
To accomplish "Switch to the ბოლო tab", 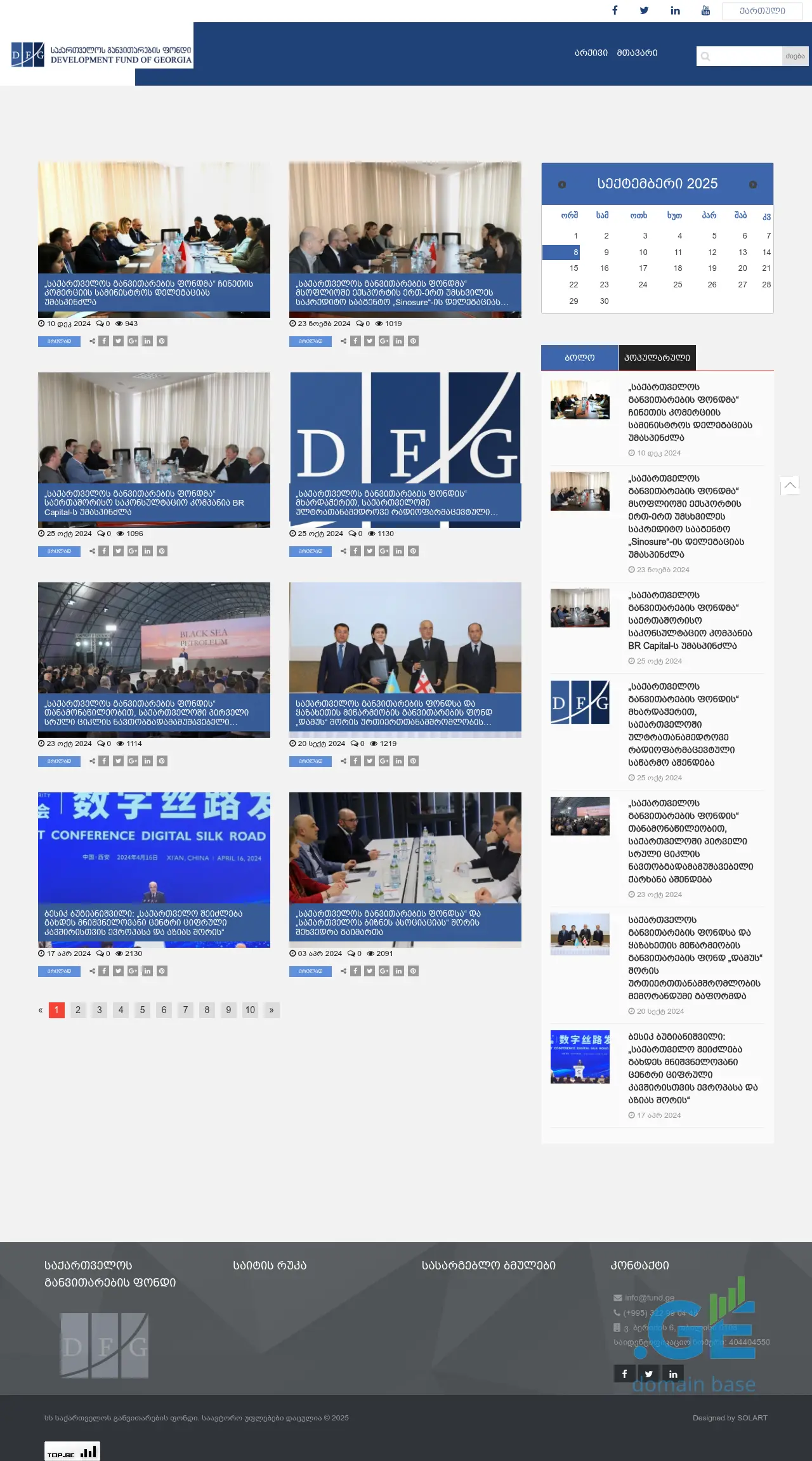I will pos(579,358).
